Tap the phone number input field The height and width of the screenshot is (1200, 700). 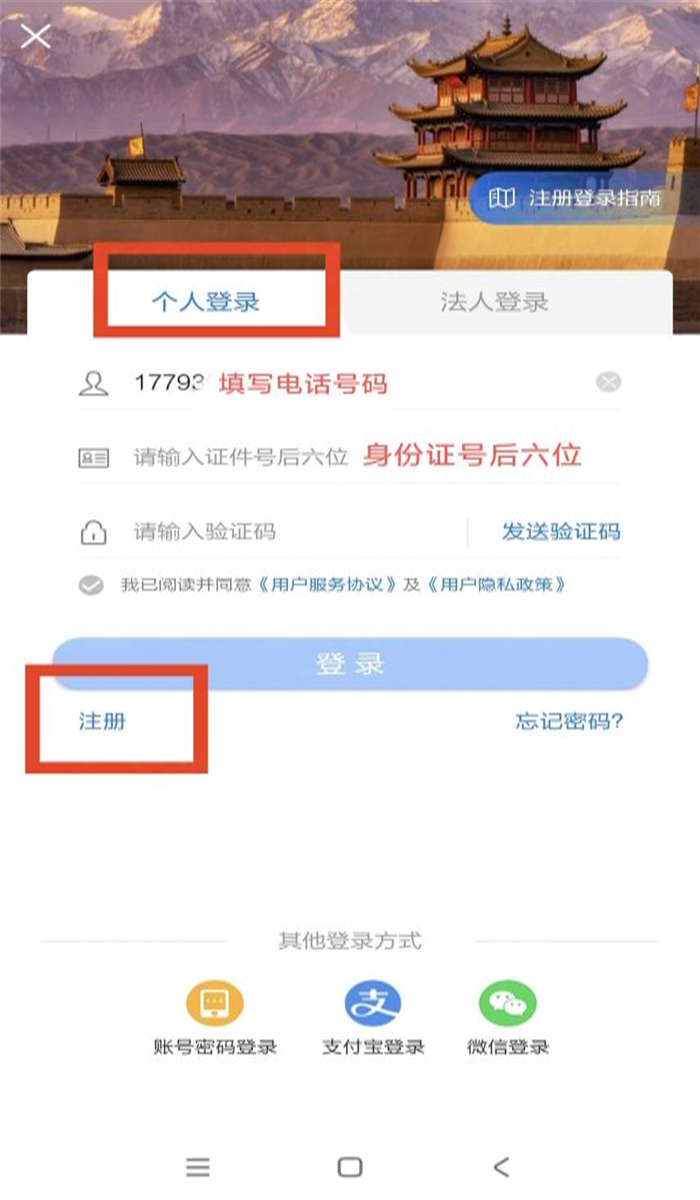[300, 382]
